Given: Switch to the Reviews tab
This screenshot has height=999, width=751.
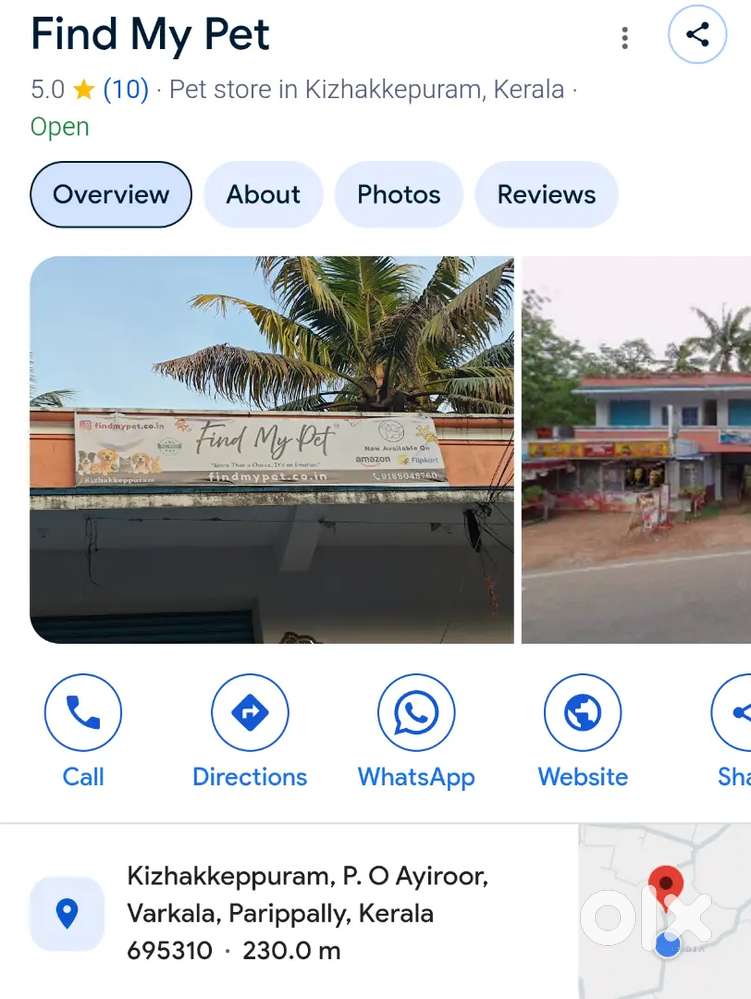Looking at the screenshot, I should [x=546, y=194].
